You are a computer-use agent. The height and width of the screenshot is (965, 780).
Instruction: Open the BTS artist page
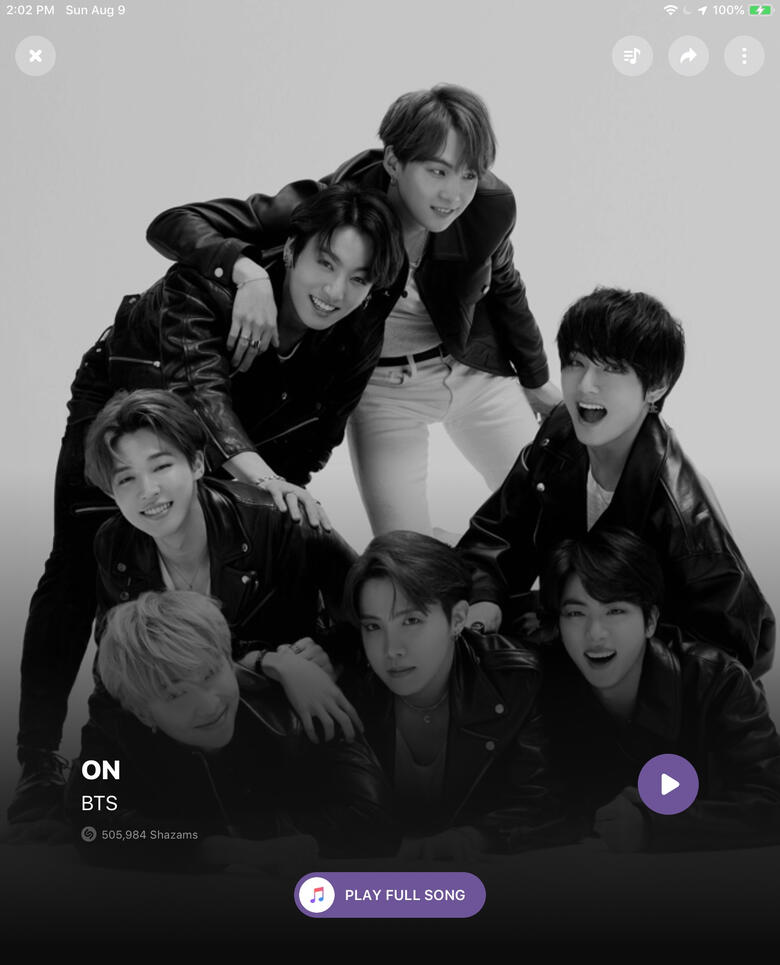[99, 803]
